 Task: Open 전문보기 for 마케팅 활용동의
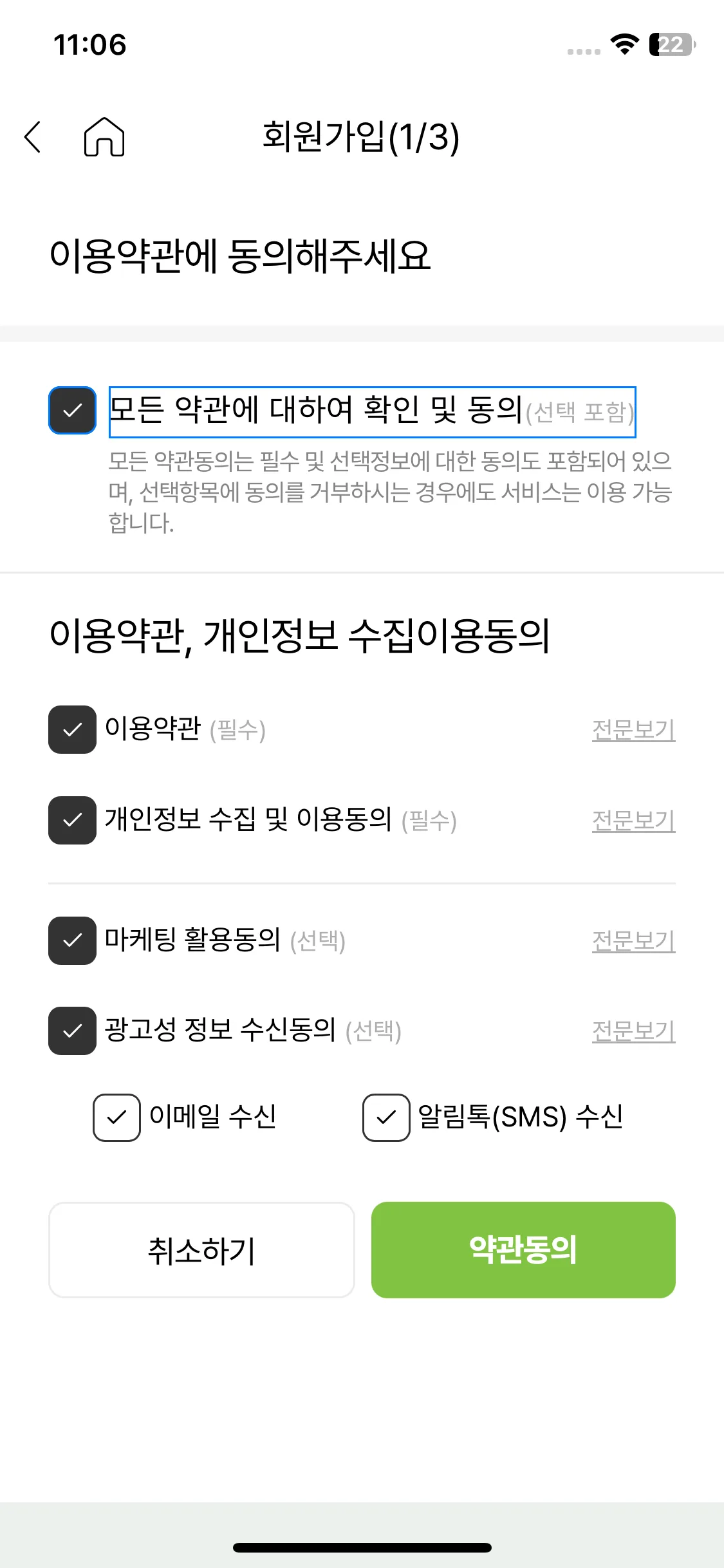(x=633, y=941)
